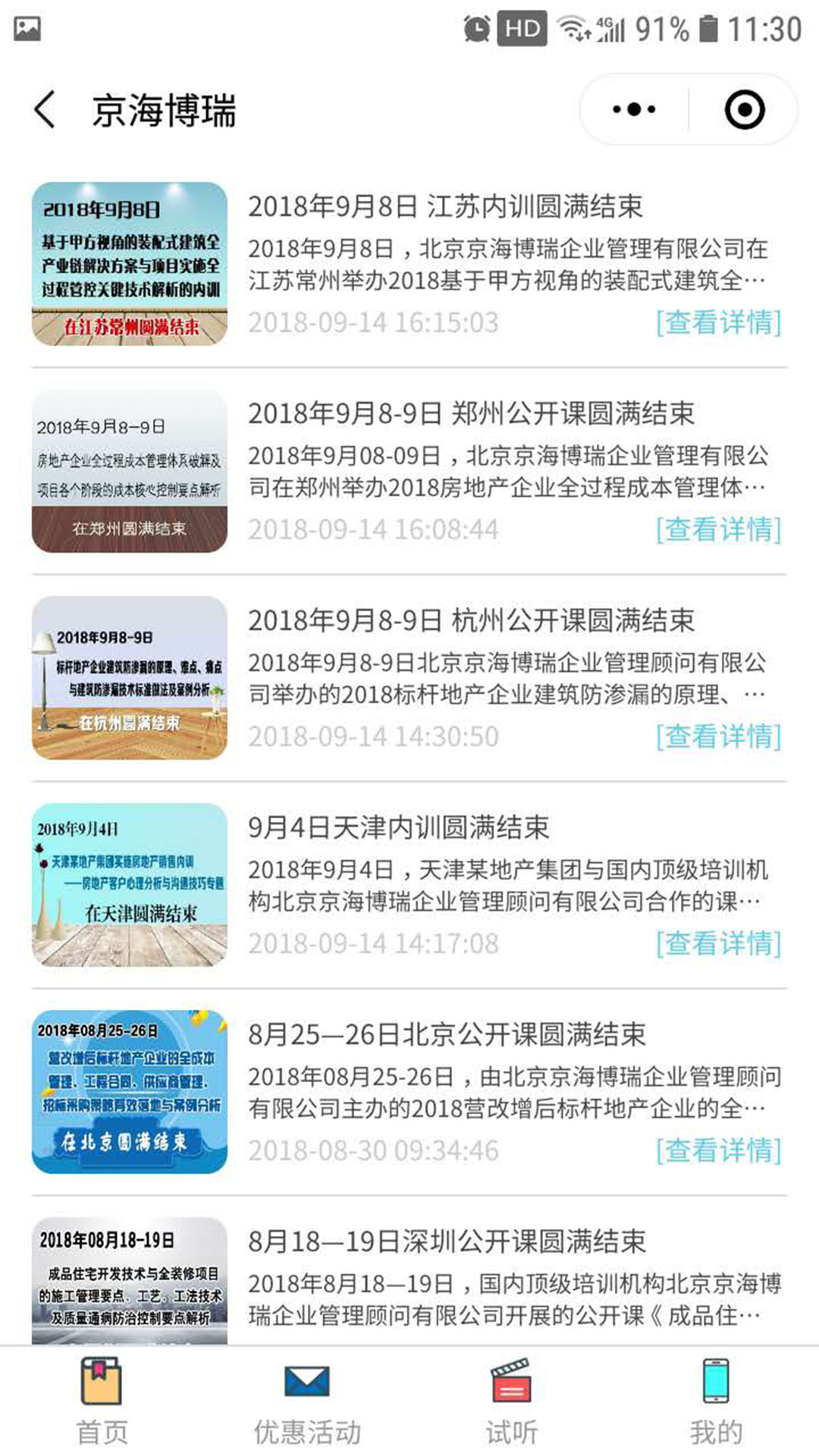Open the mini program more options menu
The image size is (819, 1456).
(634, 110)
